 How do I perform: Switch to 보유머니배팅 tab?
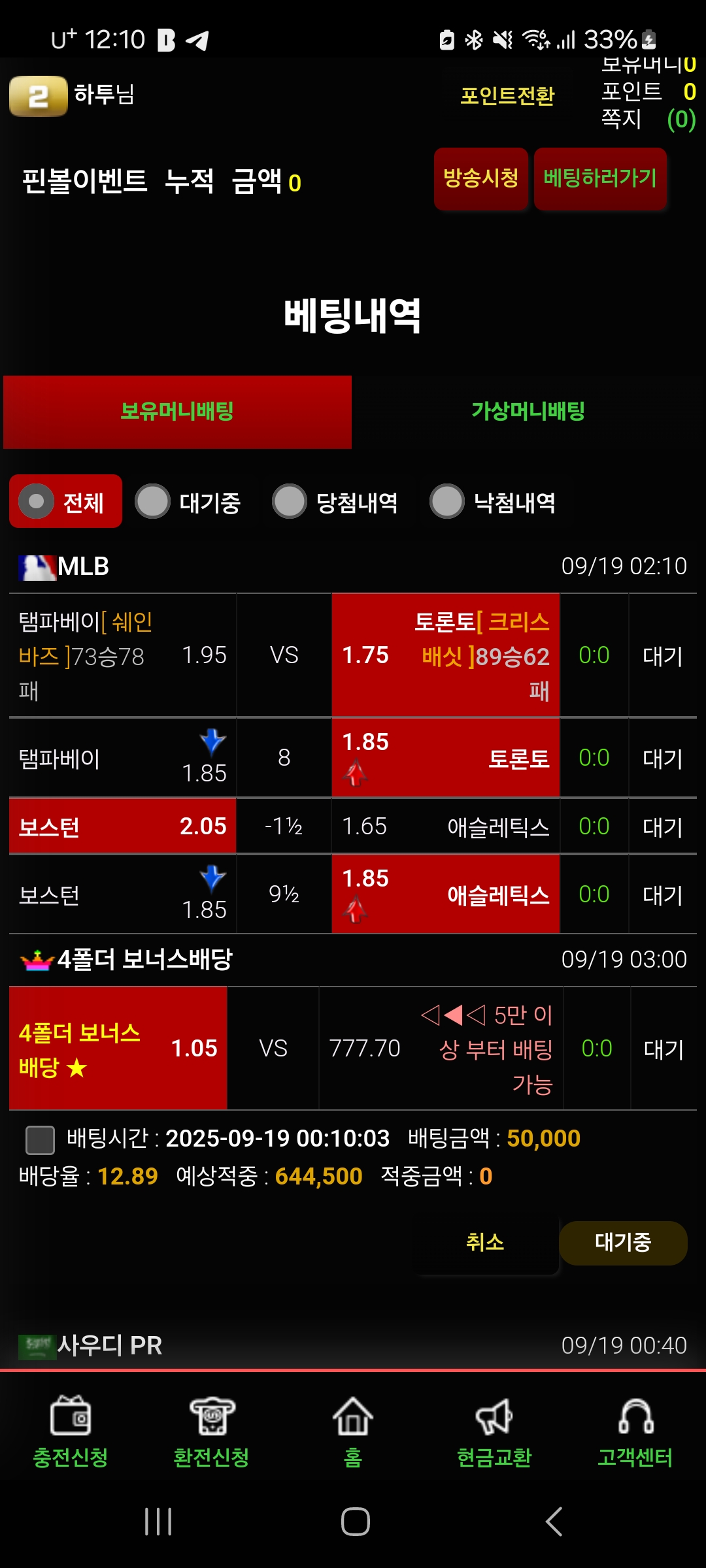tap(177, 412)
